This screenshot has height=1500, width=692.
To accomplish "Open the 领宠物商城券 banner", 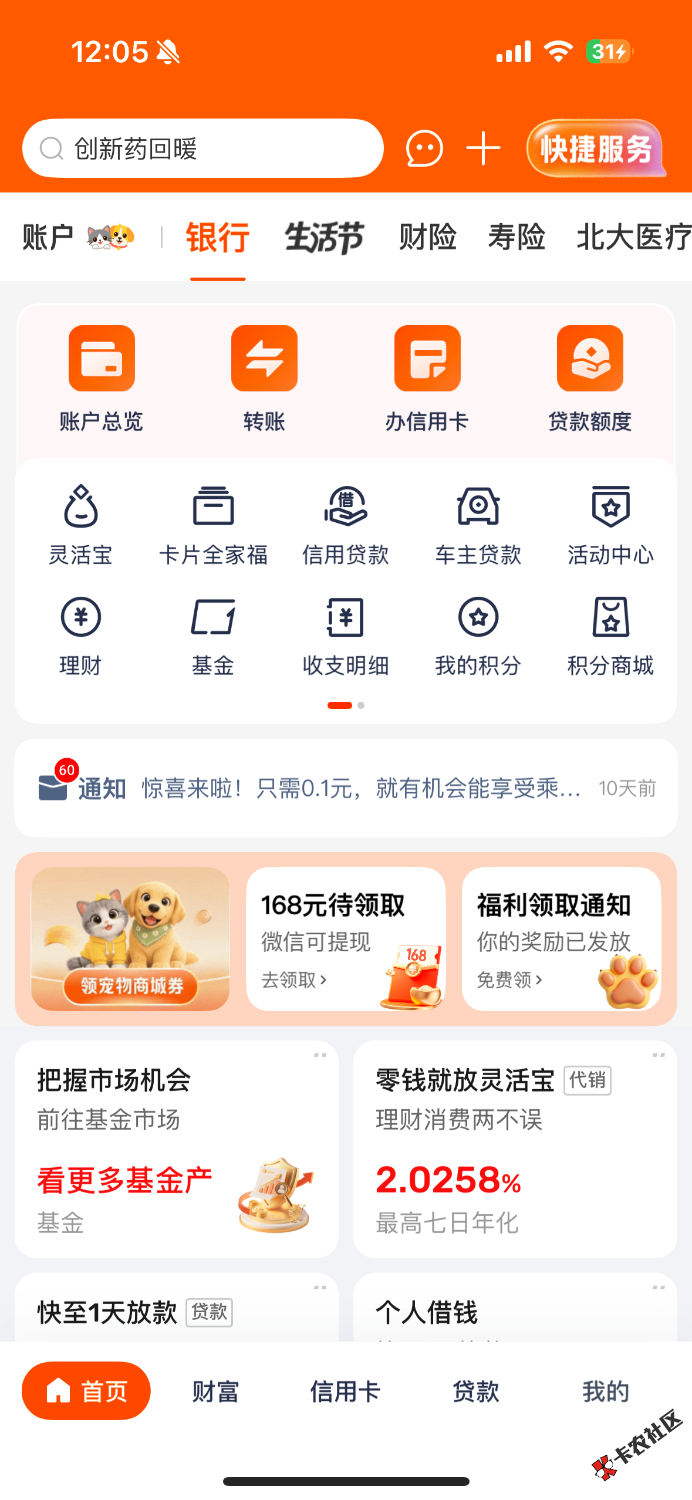I will pos(131,939).
